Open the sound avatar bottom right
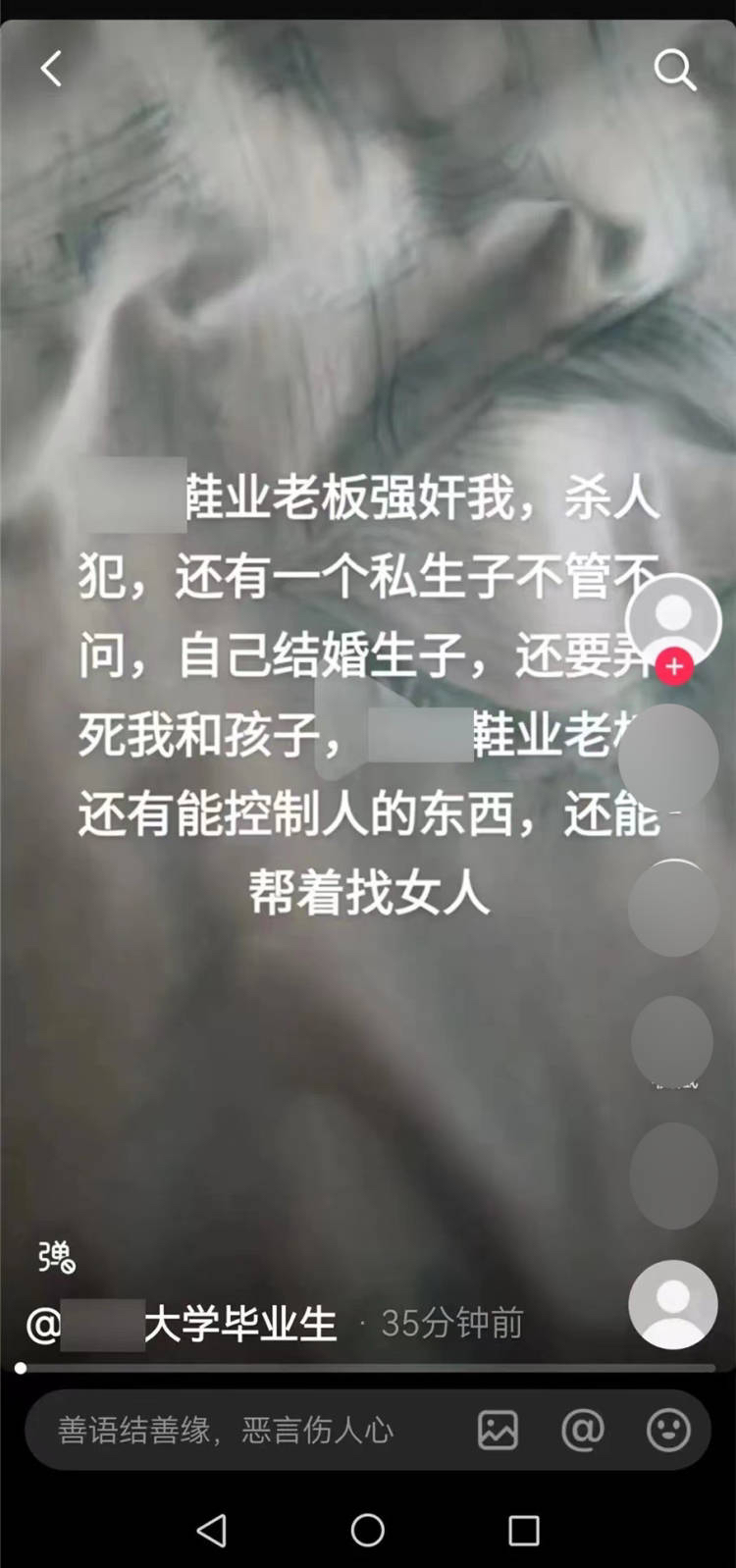The width and height of the screenshot is (736, 1568). (x=673, y=1305)
